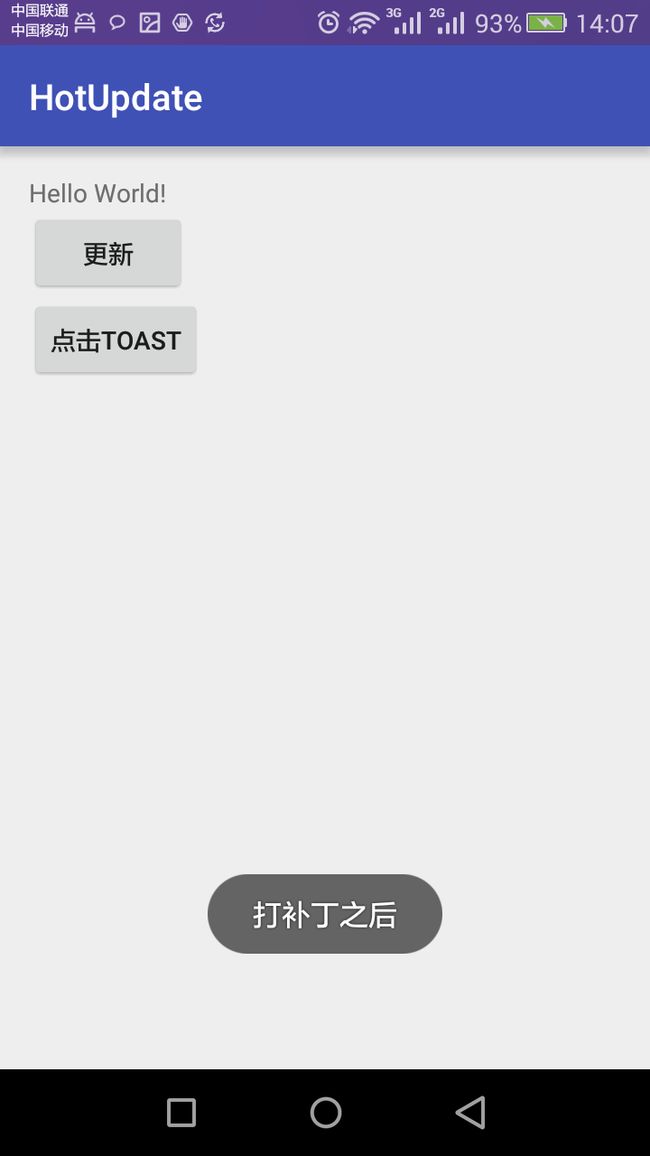Return to home screen via home button
Viewport: 650px width, 1156px height.
(326, 1113)
